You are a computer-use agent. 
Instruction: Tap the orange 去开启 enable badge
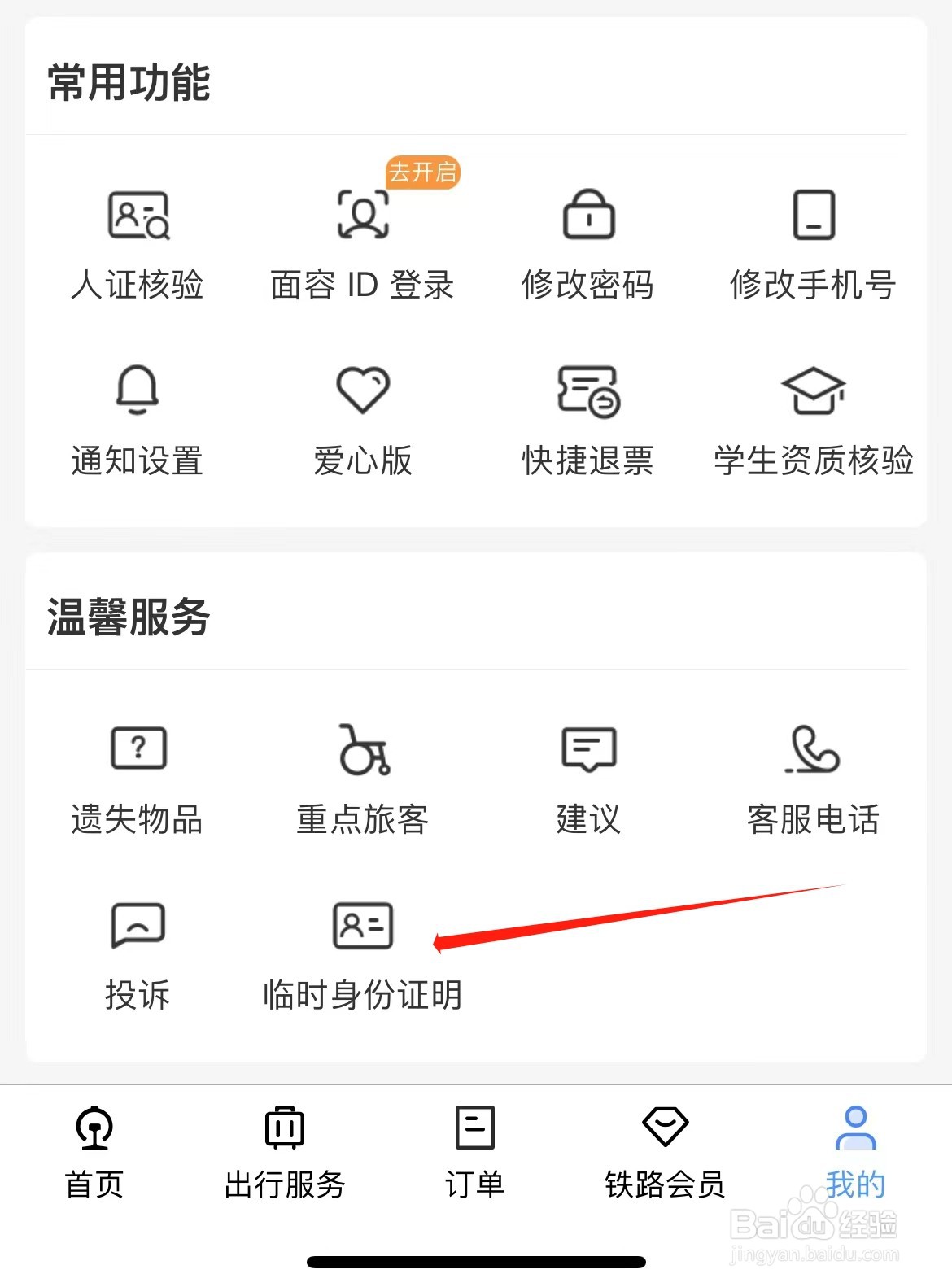pos(423,173)
